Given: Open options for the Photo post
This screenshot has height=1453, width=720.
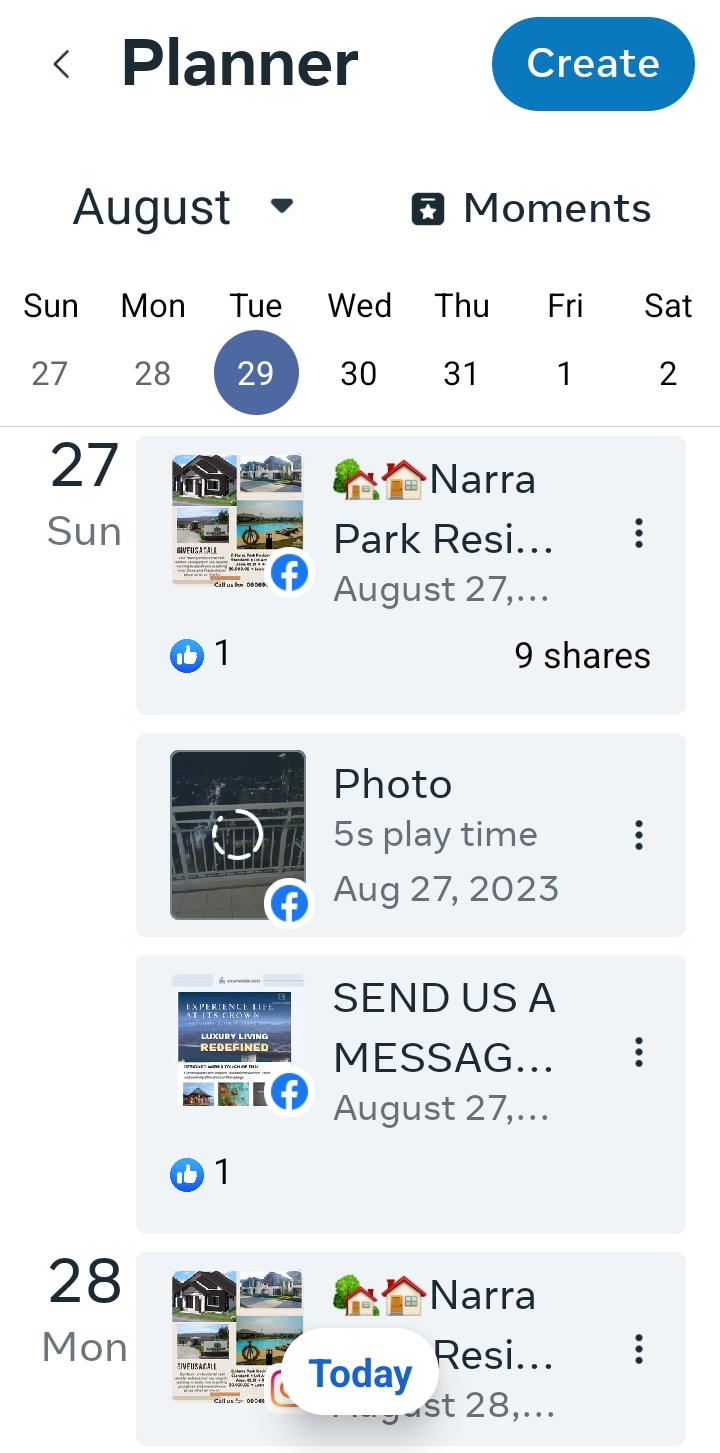Looking at the screenshot, I should tap(639, 835).
